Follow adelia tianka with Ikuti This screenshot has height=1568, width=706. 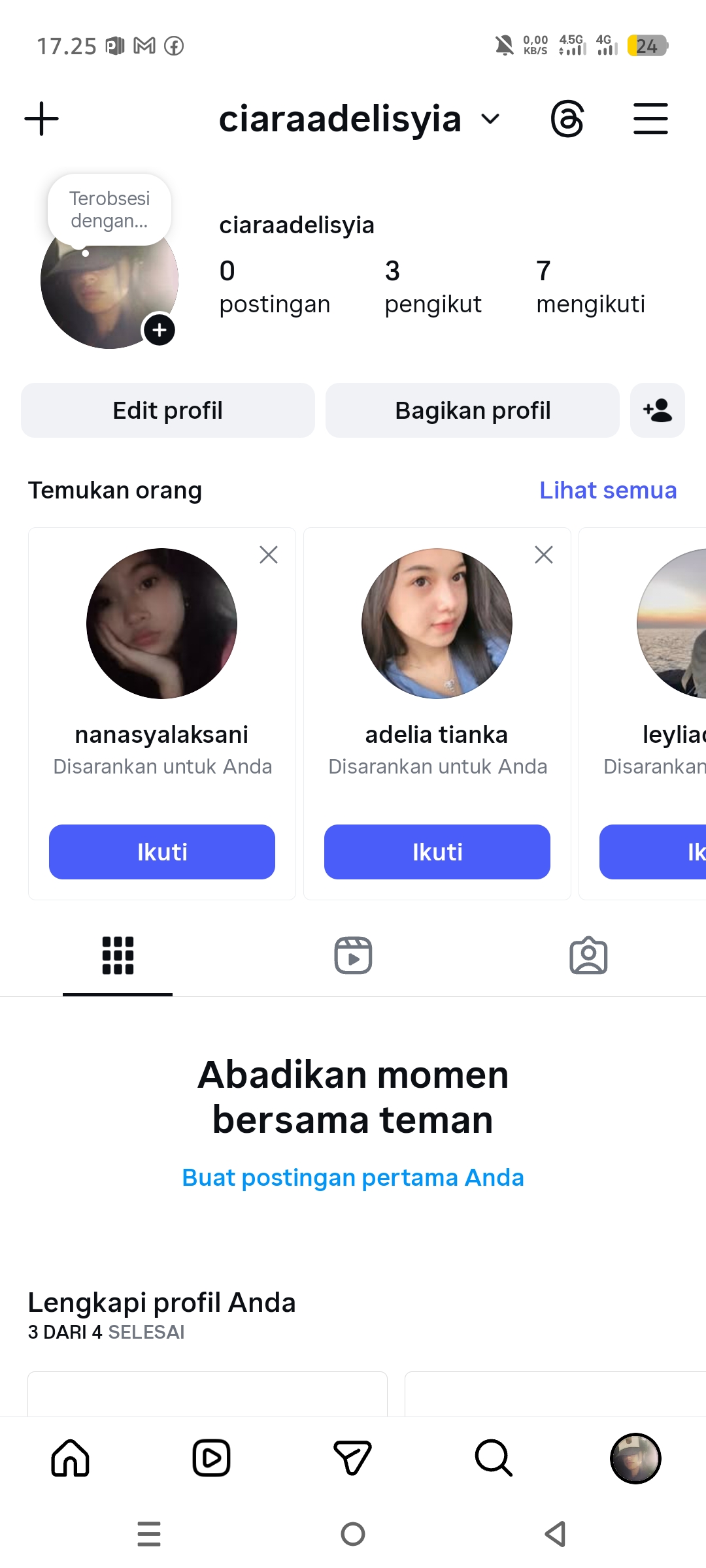point(437,852)
